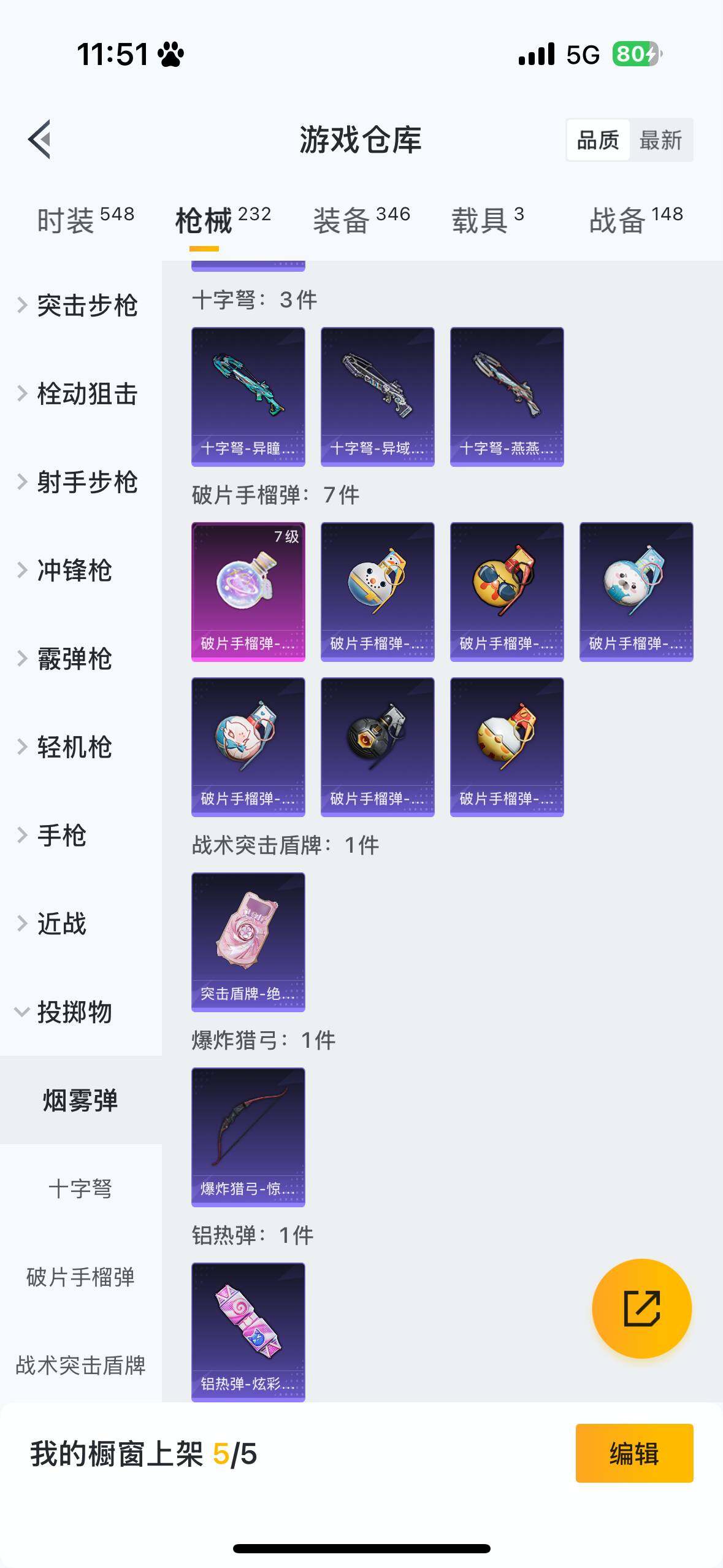723x1568 pixels.
Task: Click the back arrow icon
Action: 38,140
